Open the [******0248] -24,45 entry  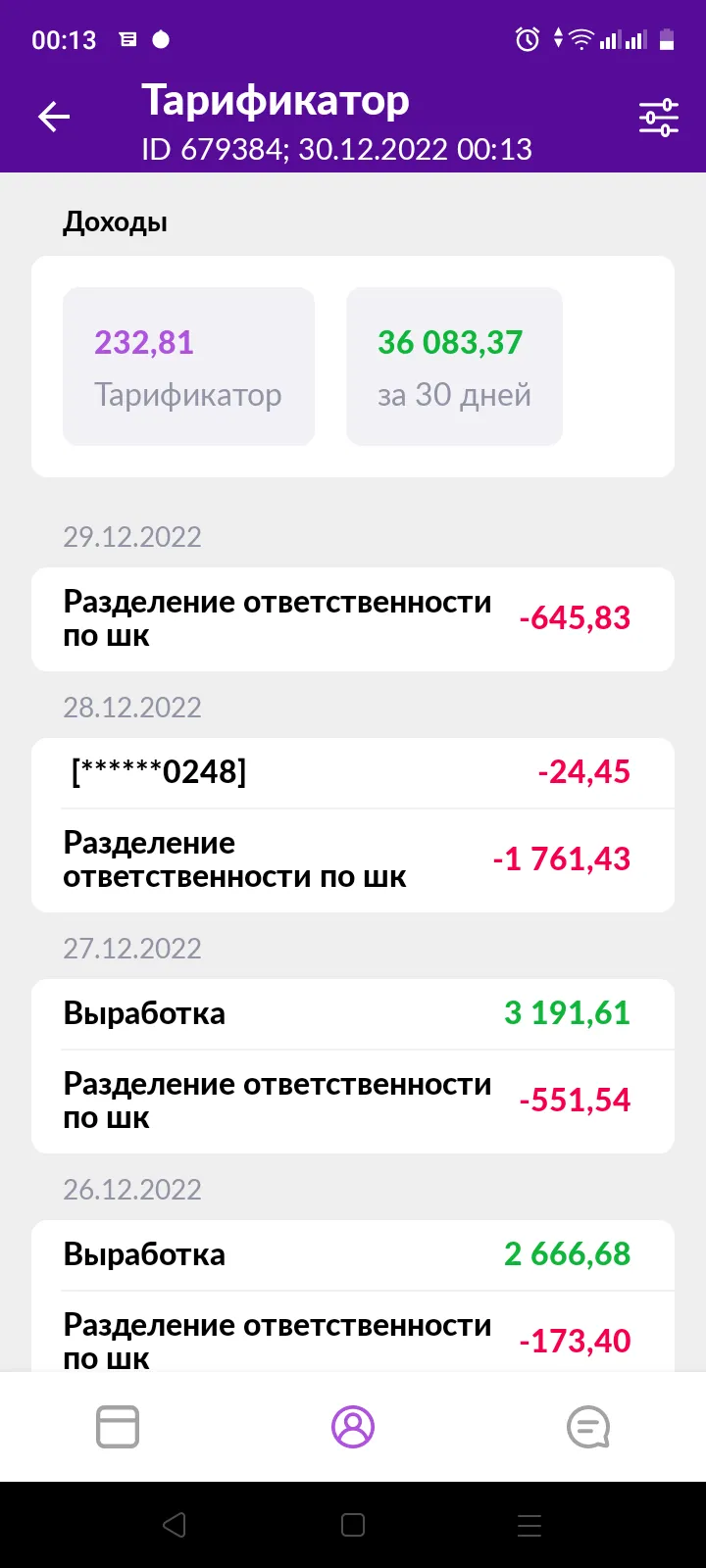coord(353,773)
